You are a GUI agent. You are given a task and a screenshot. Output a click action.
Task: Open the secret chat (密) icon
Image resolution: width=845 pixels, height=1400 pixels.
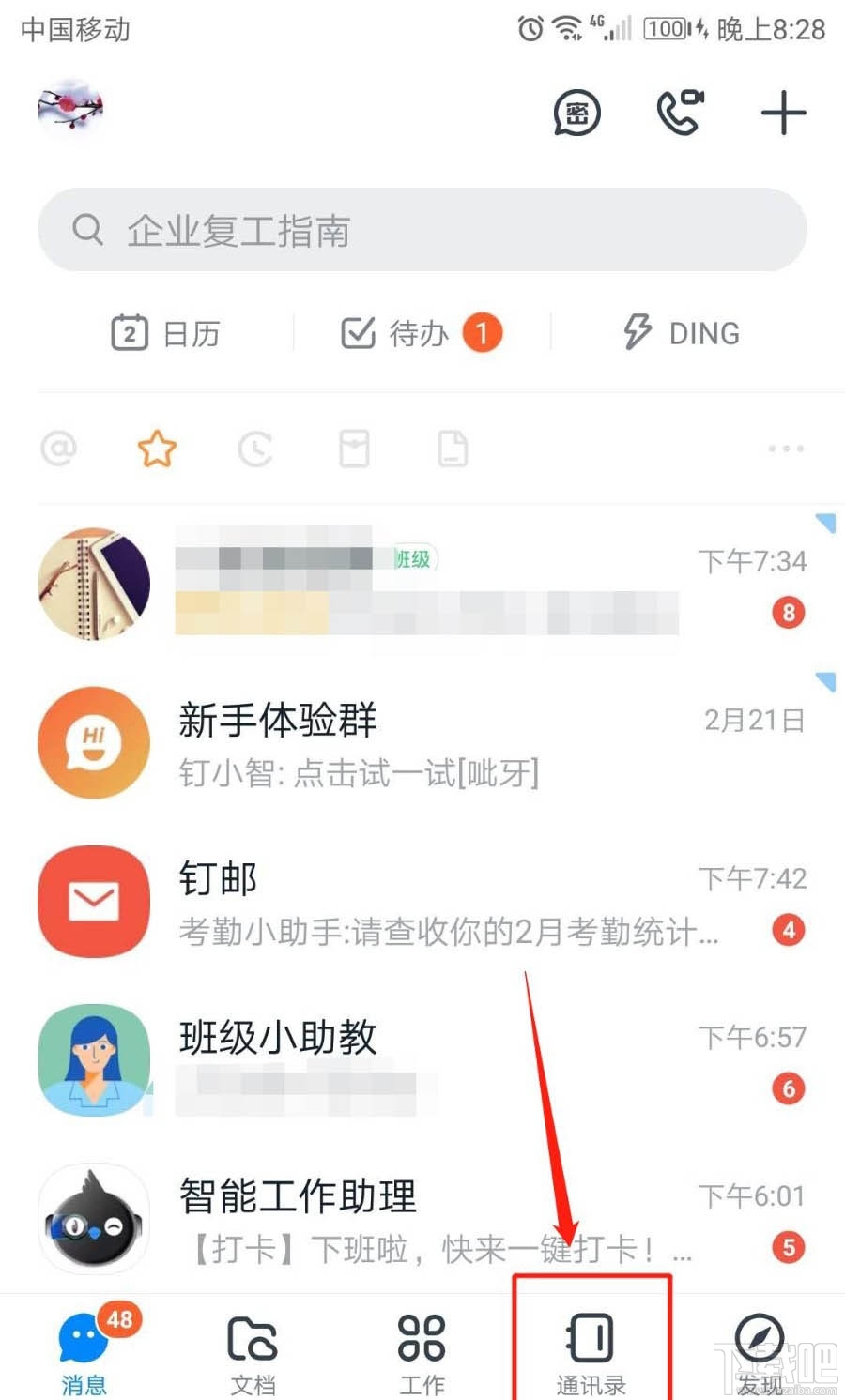(x=576, y=113)
